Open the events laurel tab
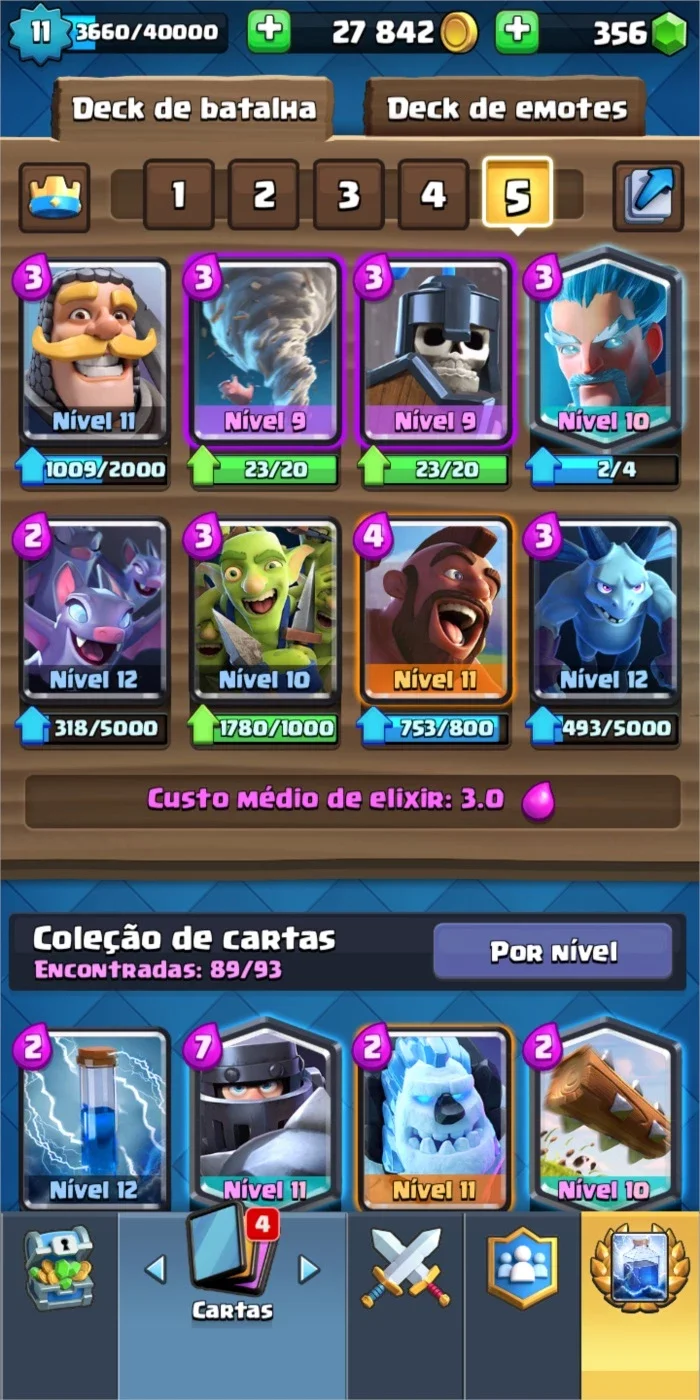Image resolution: width=700 pixels, height=1400 pixels. pos(640,1268)
